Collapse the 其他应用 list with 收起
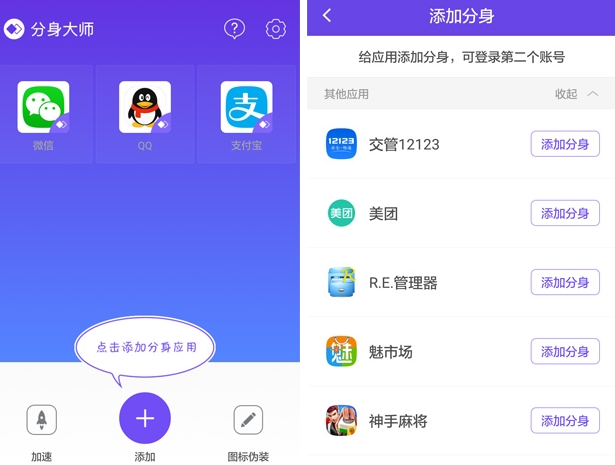This screenshot has height=465, width=615. [x=577, y=94]
